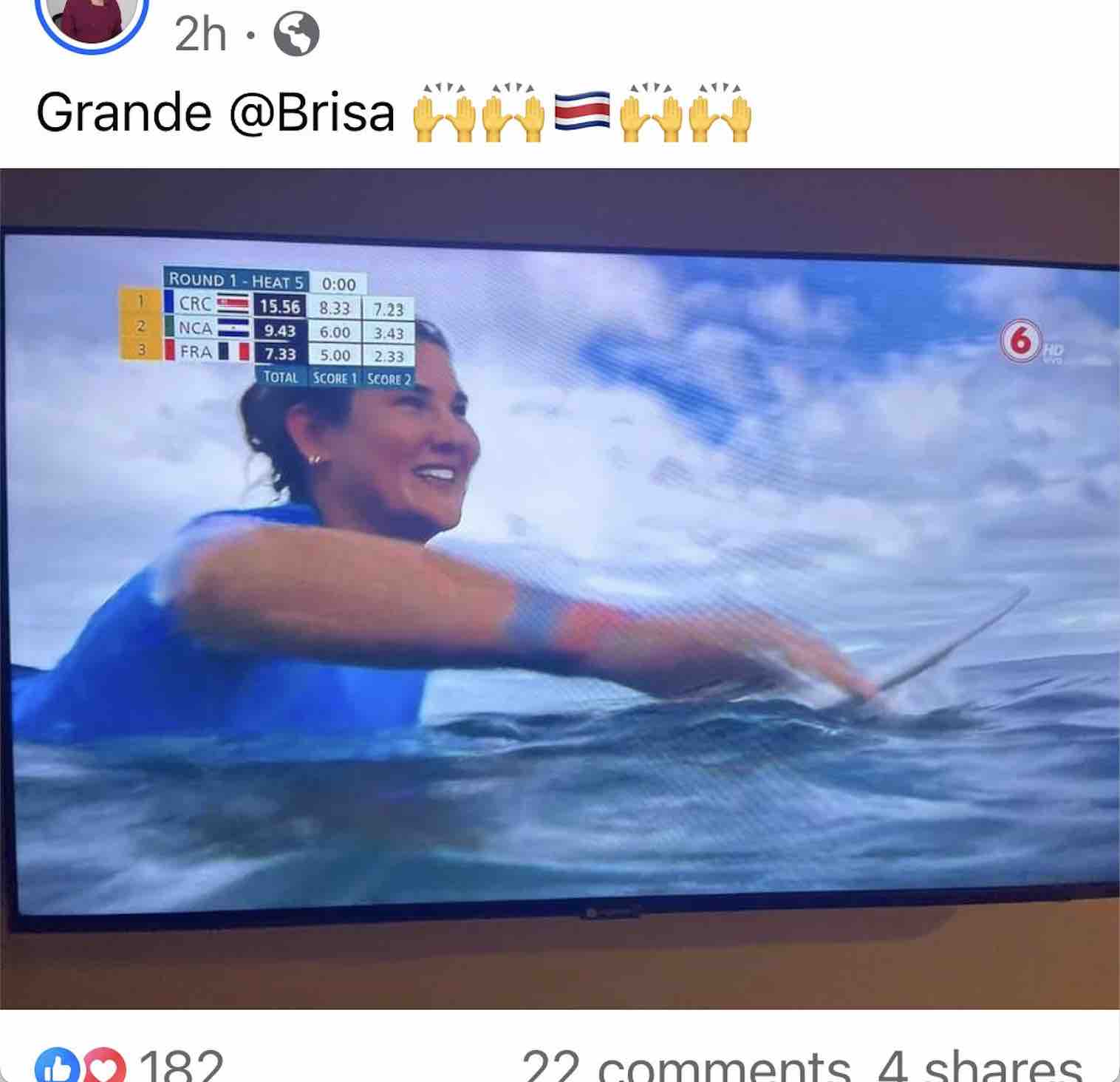Open the posted TV photo
The width and height of the screenshot is (1120, 1082).
pyautogui.click(x=560, y=588)
